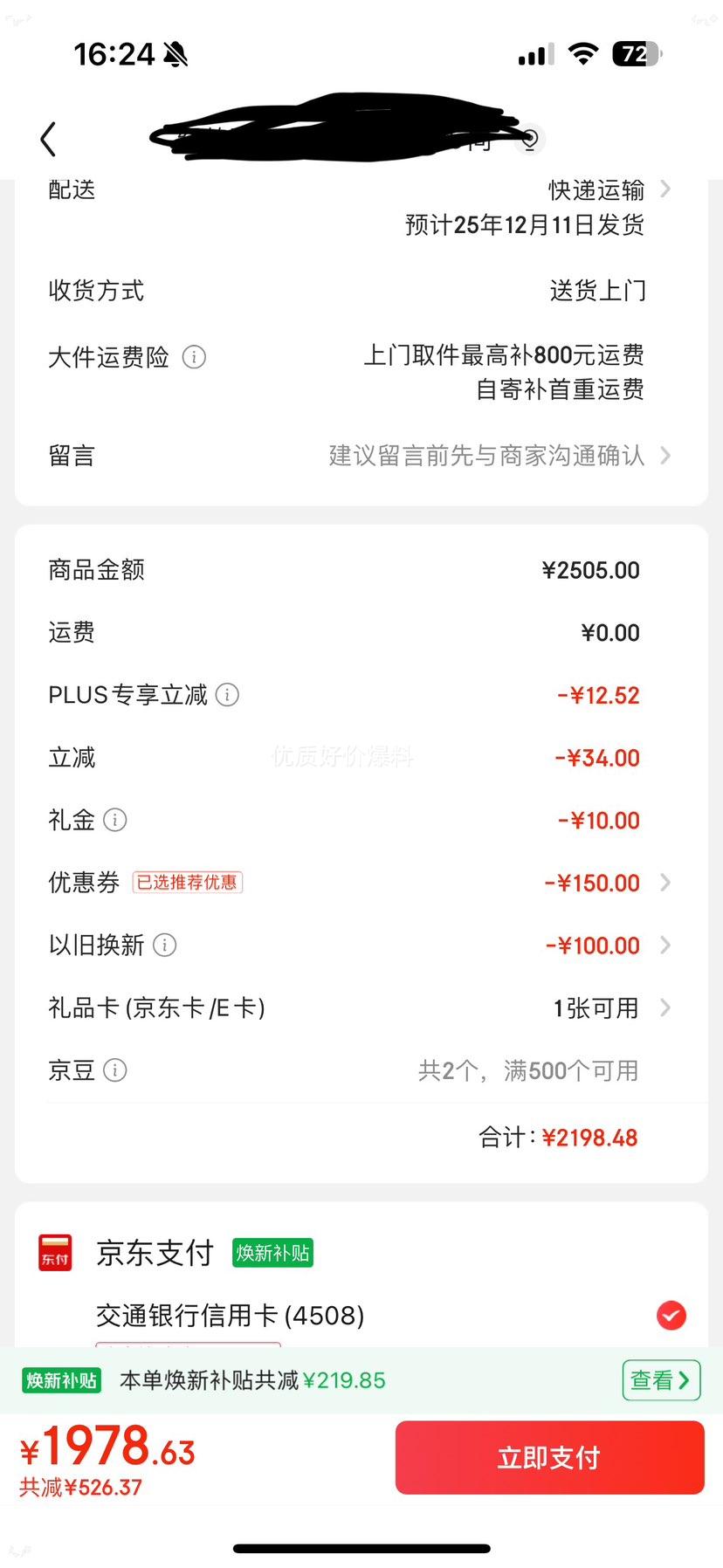
Task: Show info for 以旧换新
Action: point(165,945)
